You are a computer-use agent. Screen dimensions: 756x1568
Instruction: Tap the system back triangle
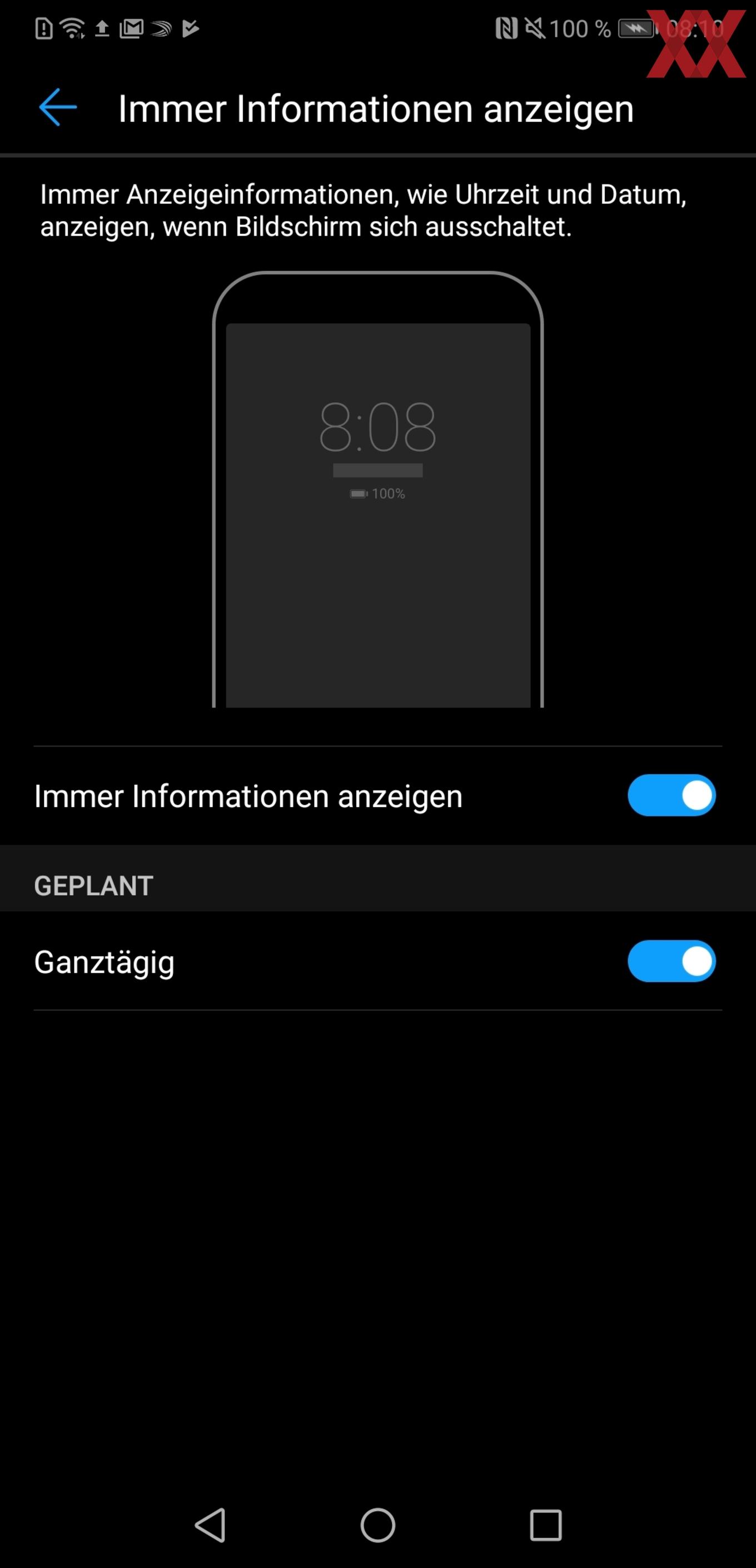click(211, 1525)
